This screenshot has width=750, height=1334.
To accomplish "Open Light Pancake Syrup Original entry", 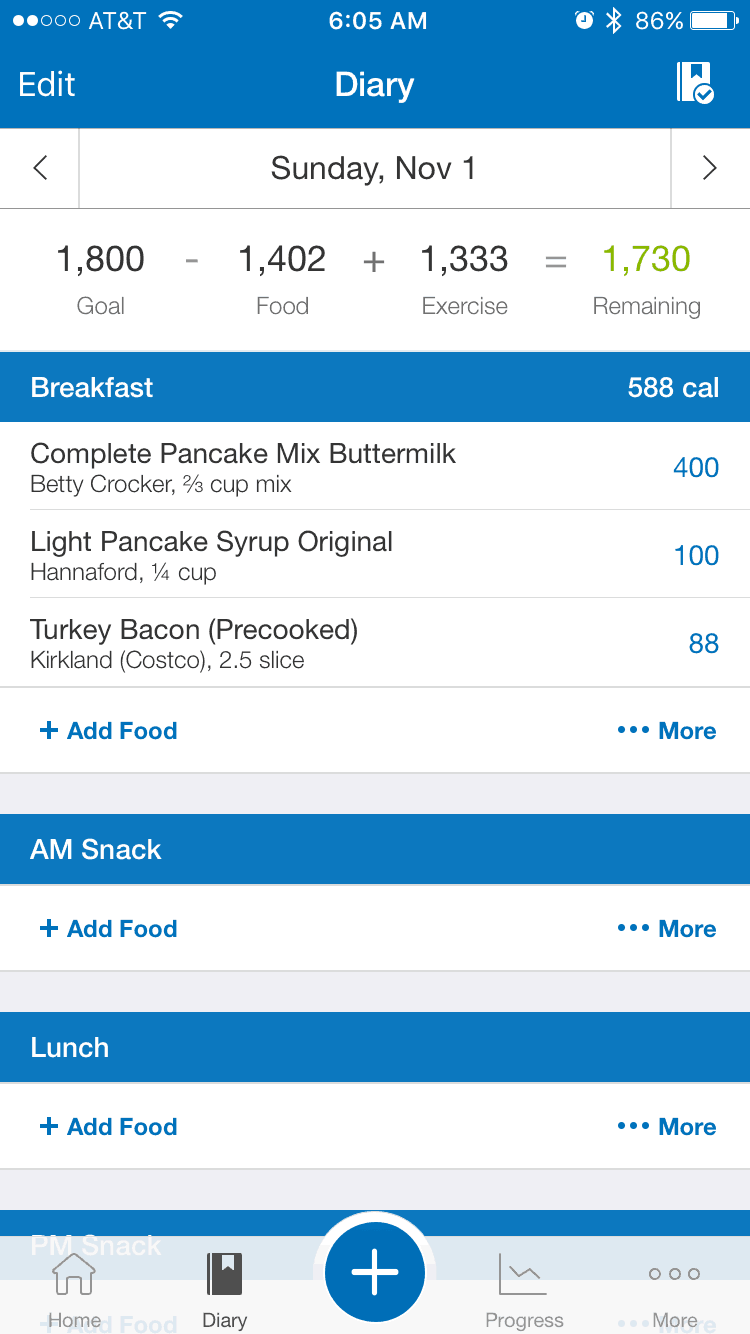I will coord(375,555).
